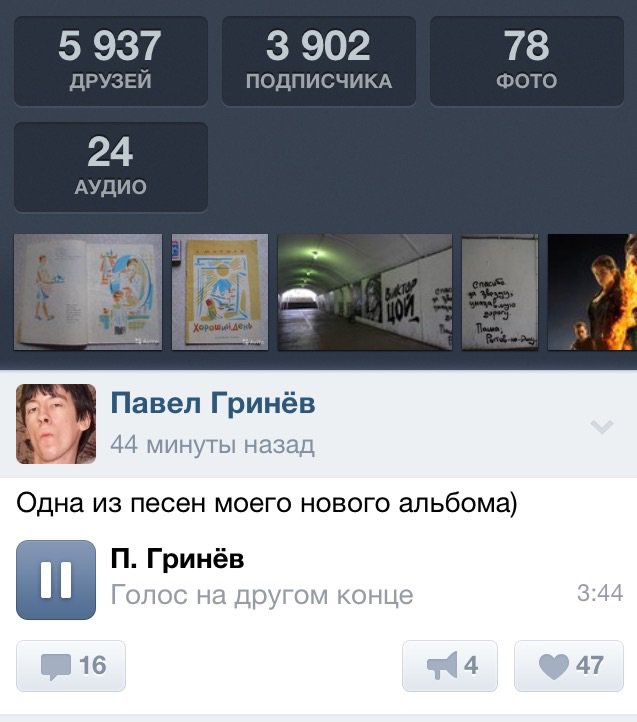Open the 5 937 друзей friends list
This screenshot has height=722, width=637.
point(110,60)
